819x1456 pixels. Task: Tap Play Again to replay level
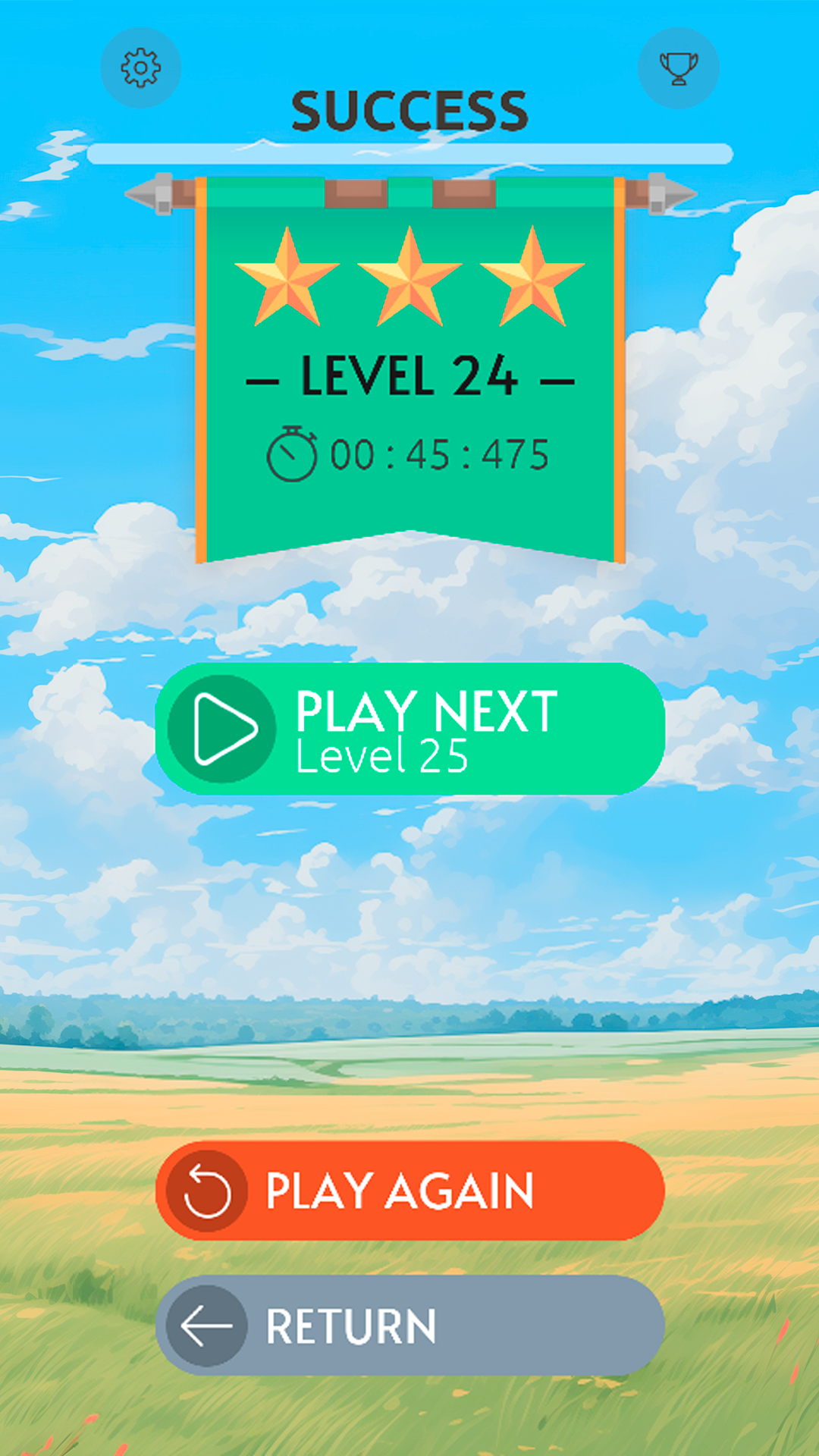tap(409, 1191)
